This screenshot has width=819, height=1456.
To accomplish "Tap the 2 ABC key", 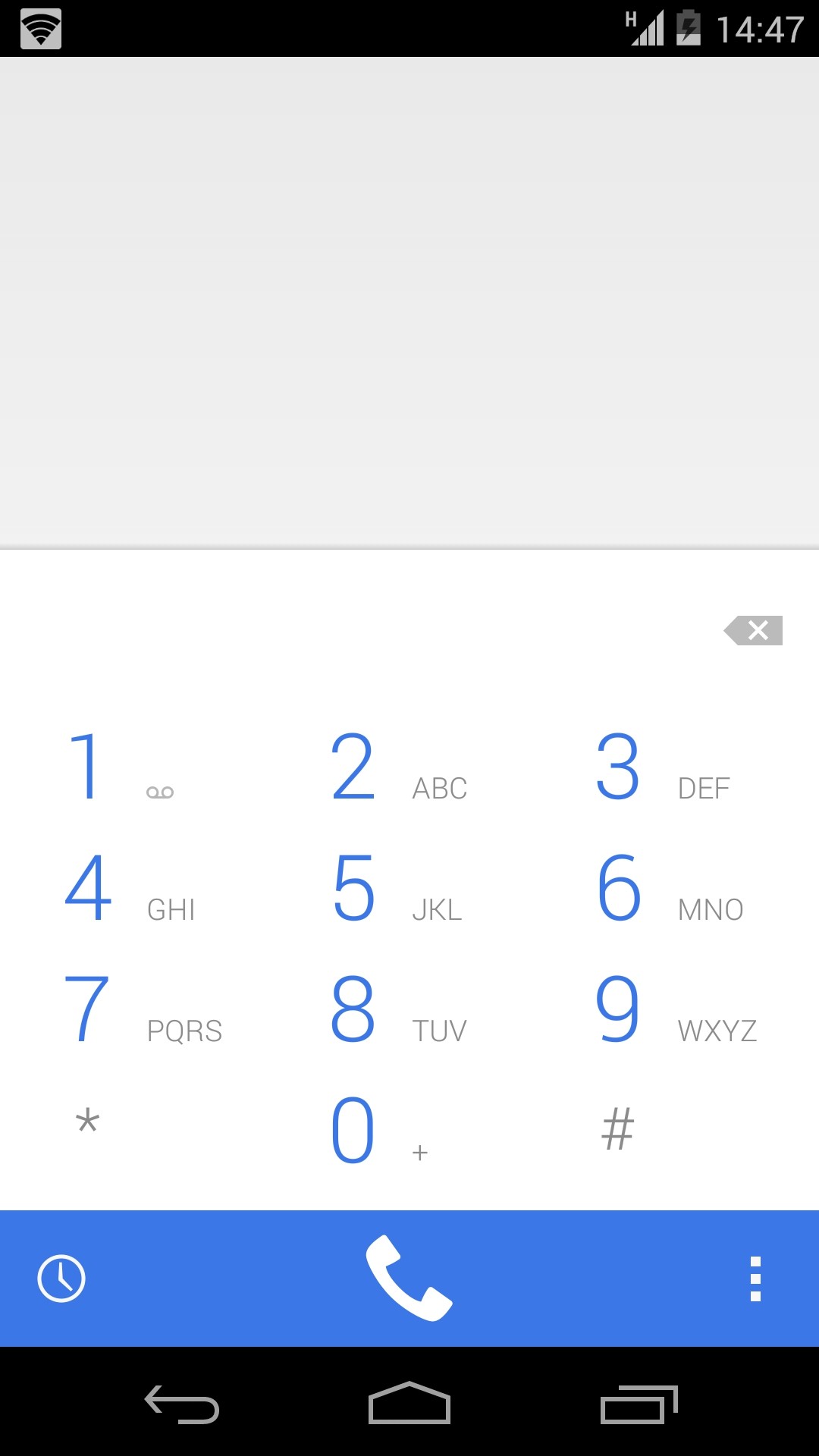I will [x=409, y=767].
